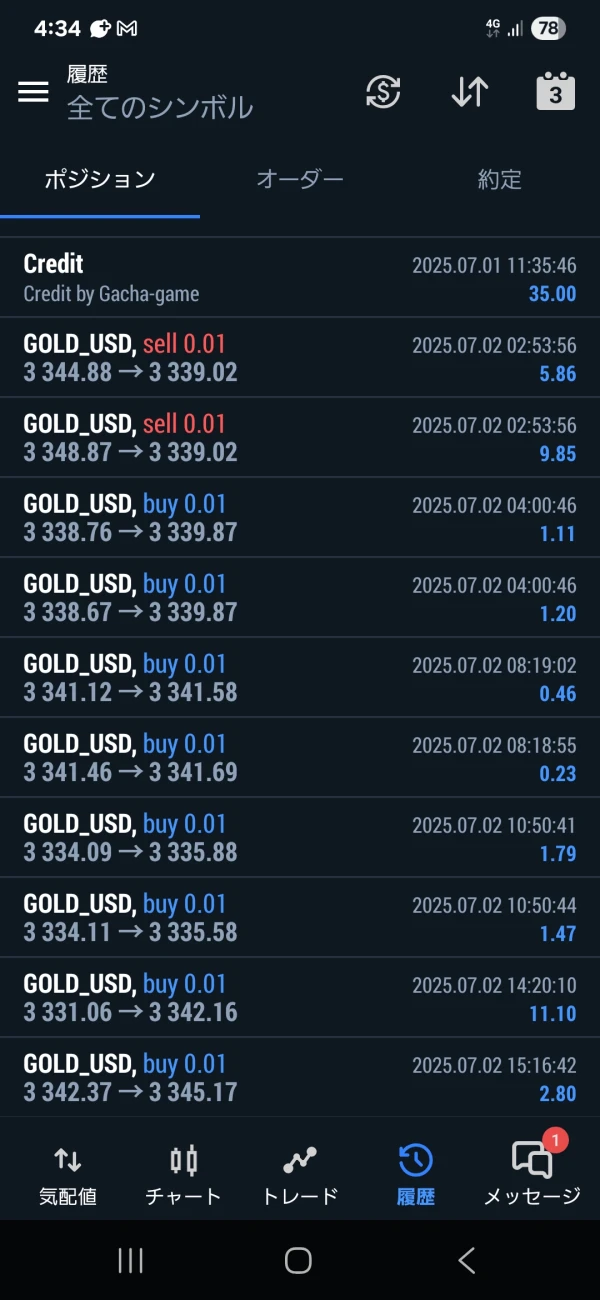
Task: Expand the buy trade with 0.46 profit
Action: [x=300, y=678]
